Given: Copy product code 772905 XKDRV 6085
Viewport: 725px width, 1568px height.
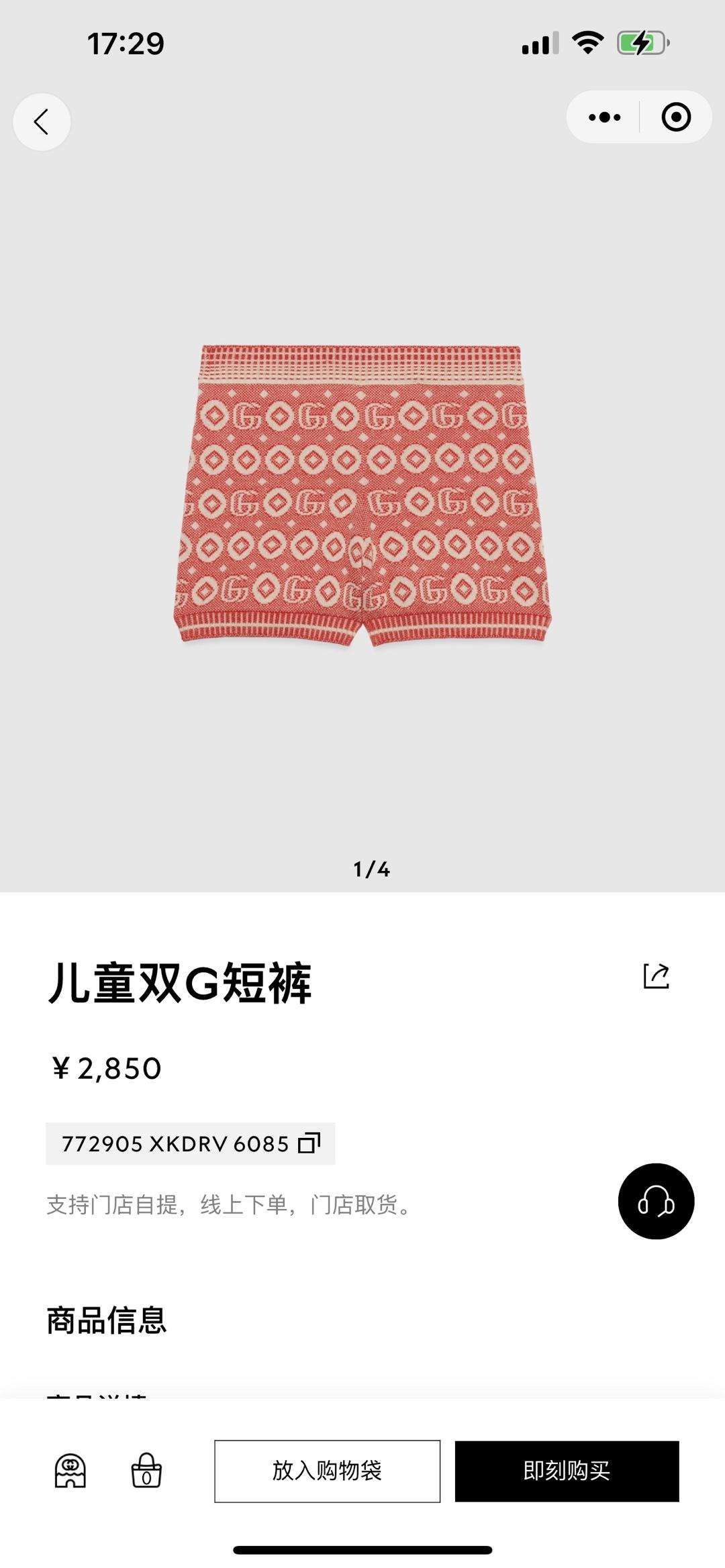Looking at the screenshot, I should pos(309,1143).
